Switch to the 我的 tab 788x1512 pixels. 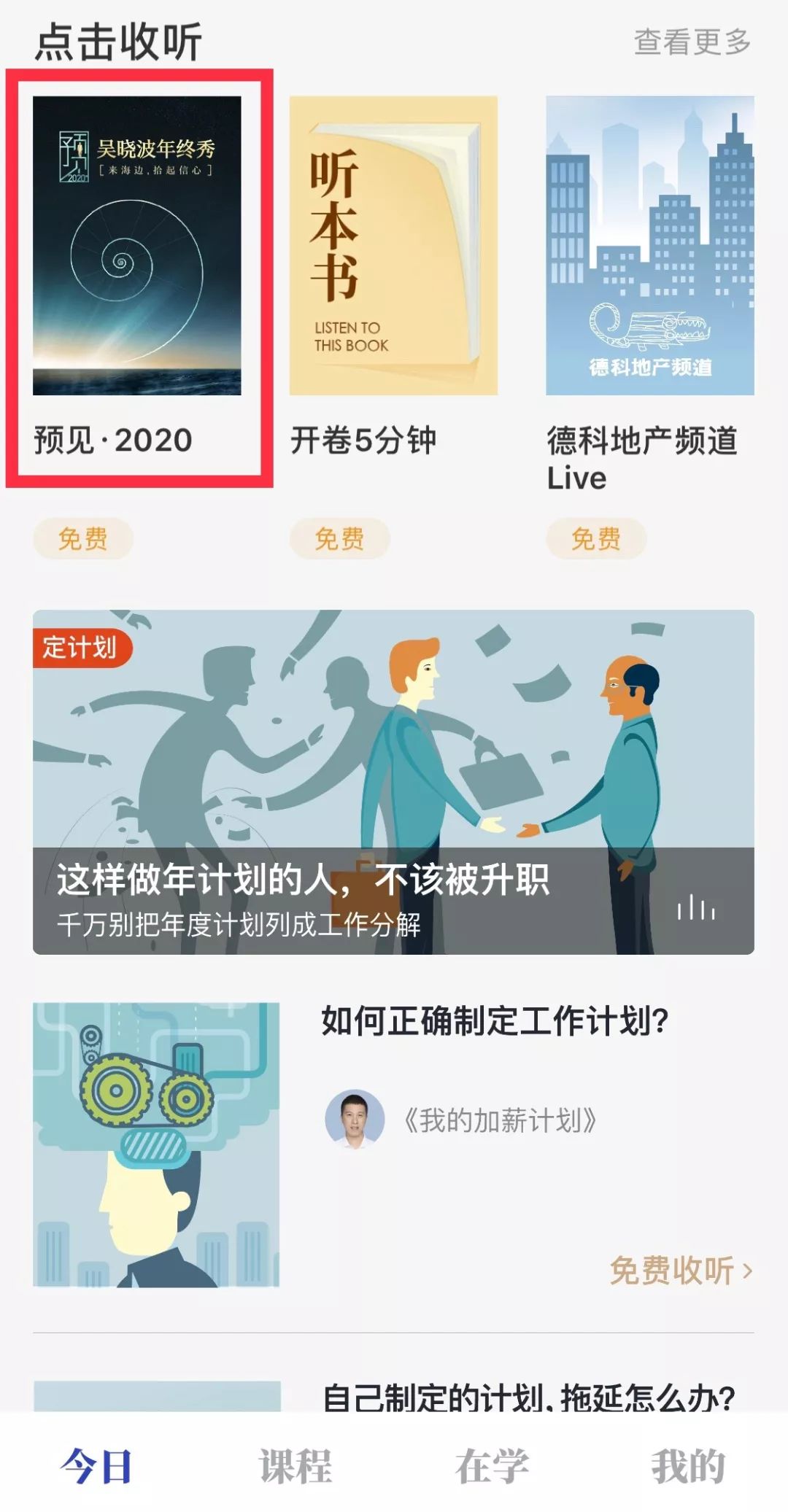tap(688, 1466)
